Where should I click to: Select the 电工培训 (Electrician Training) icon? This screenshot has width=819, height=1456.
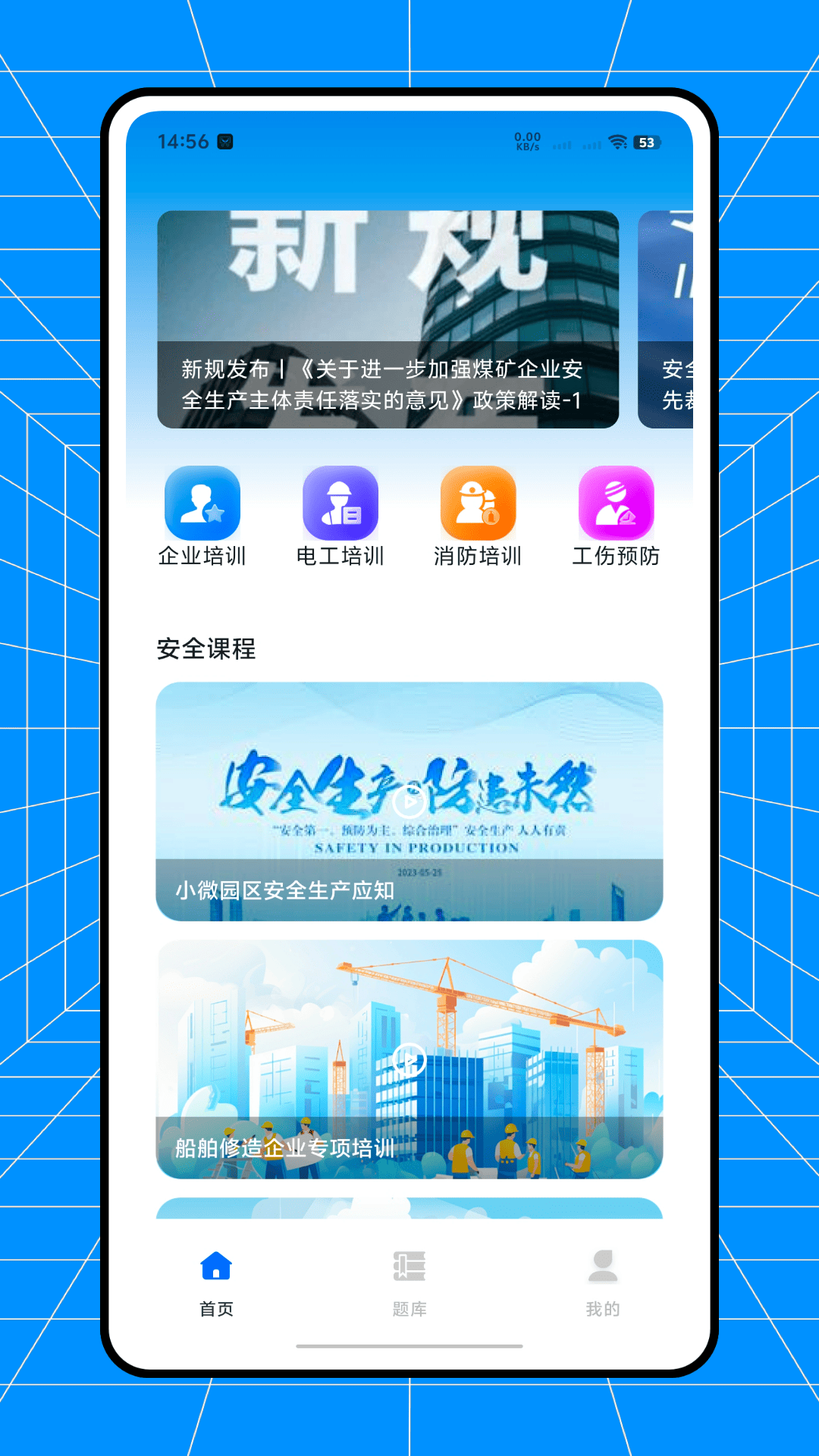click(x=340, y=504)
